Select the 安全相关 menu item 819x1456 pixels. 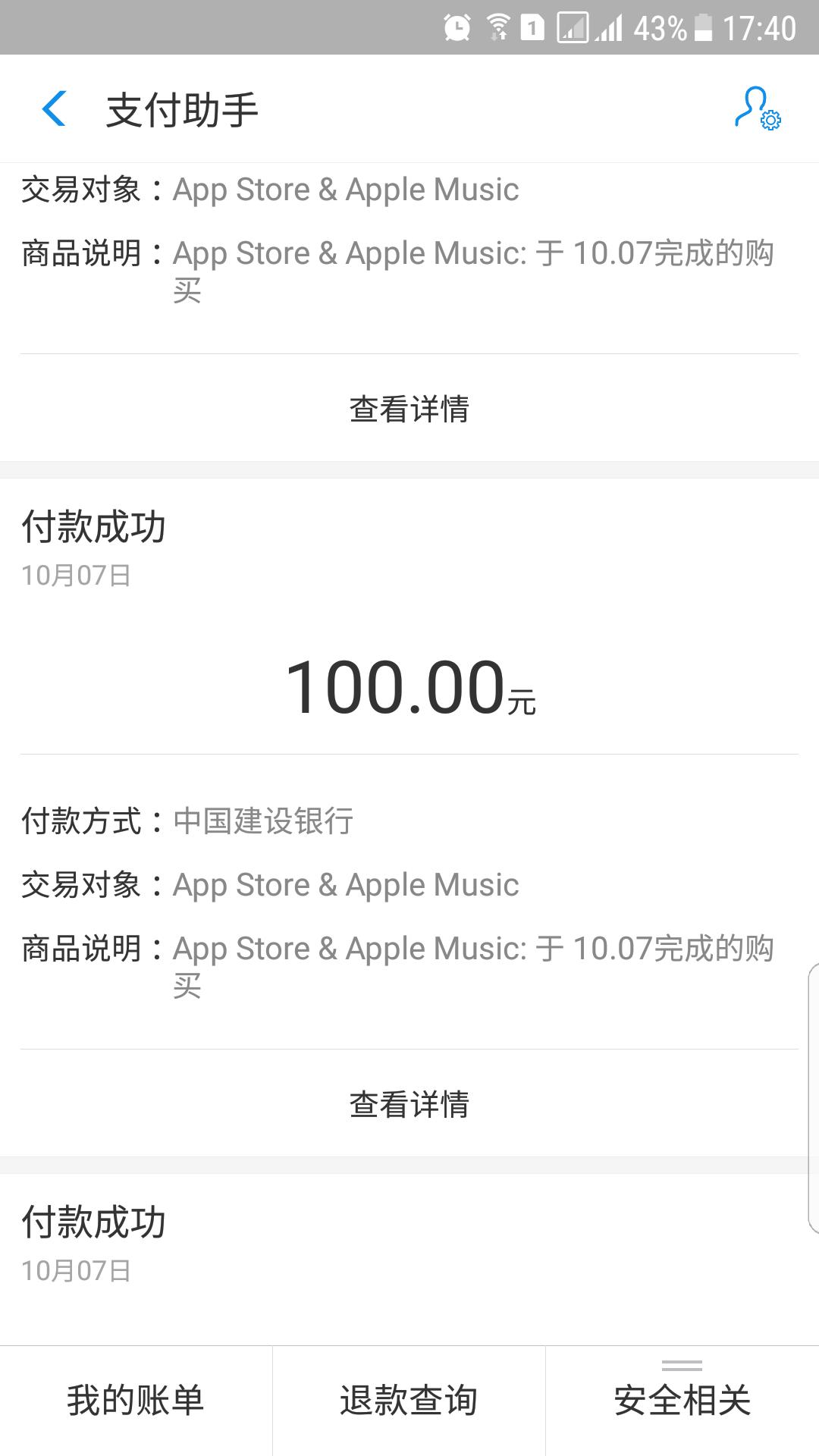681,1400
